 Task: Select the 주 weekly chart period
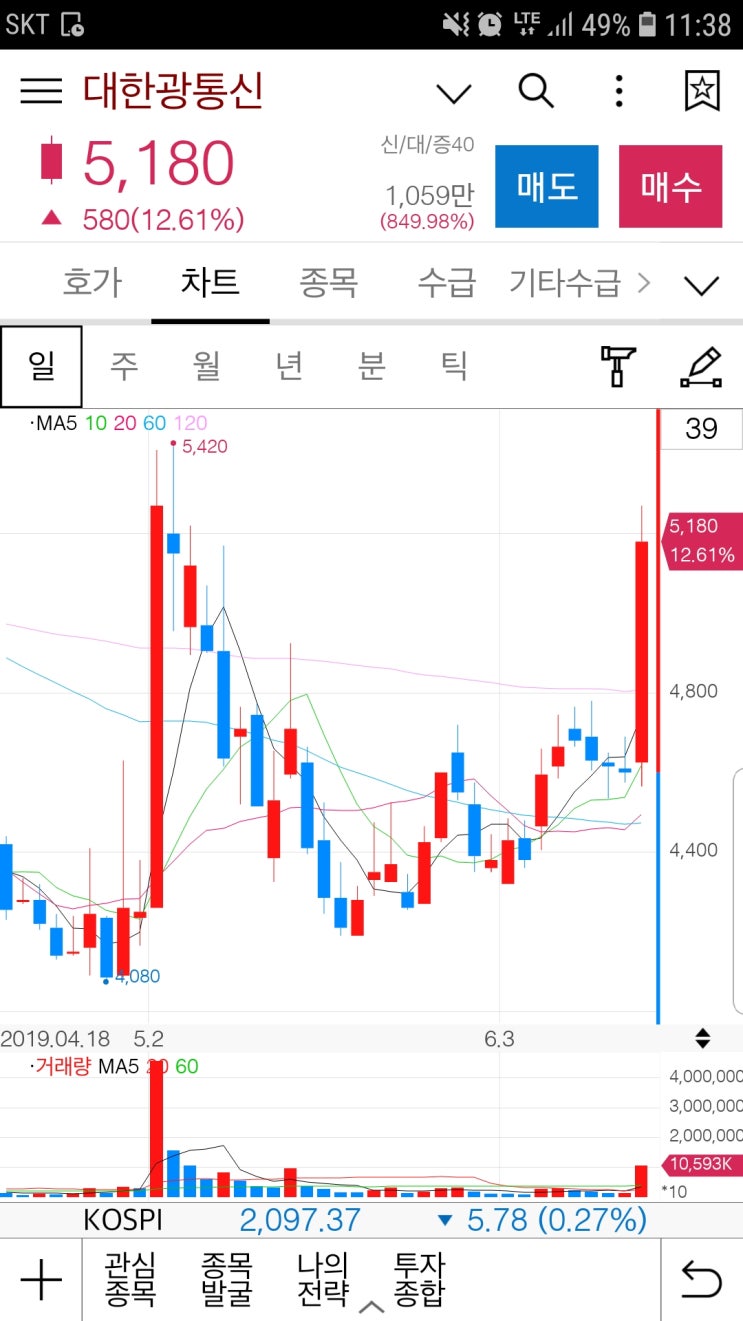tap(124, 366)
